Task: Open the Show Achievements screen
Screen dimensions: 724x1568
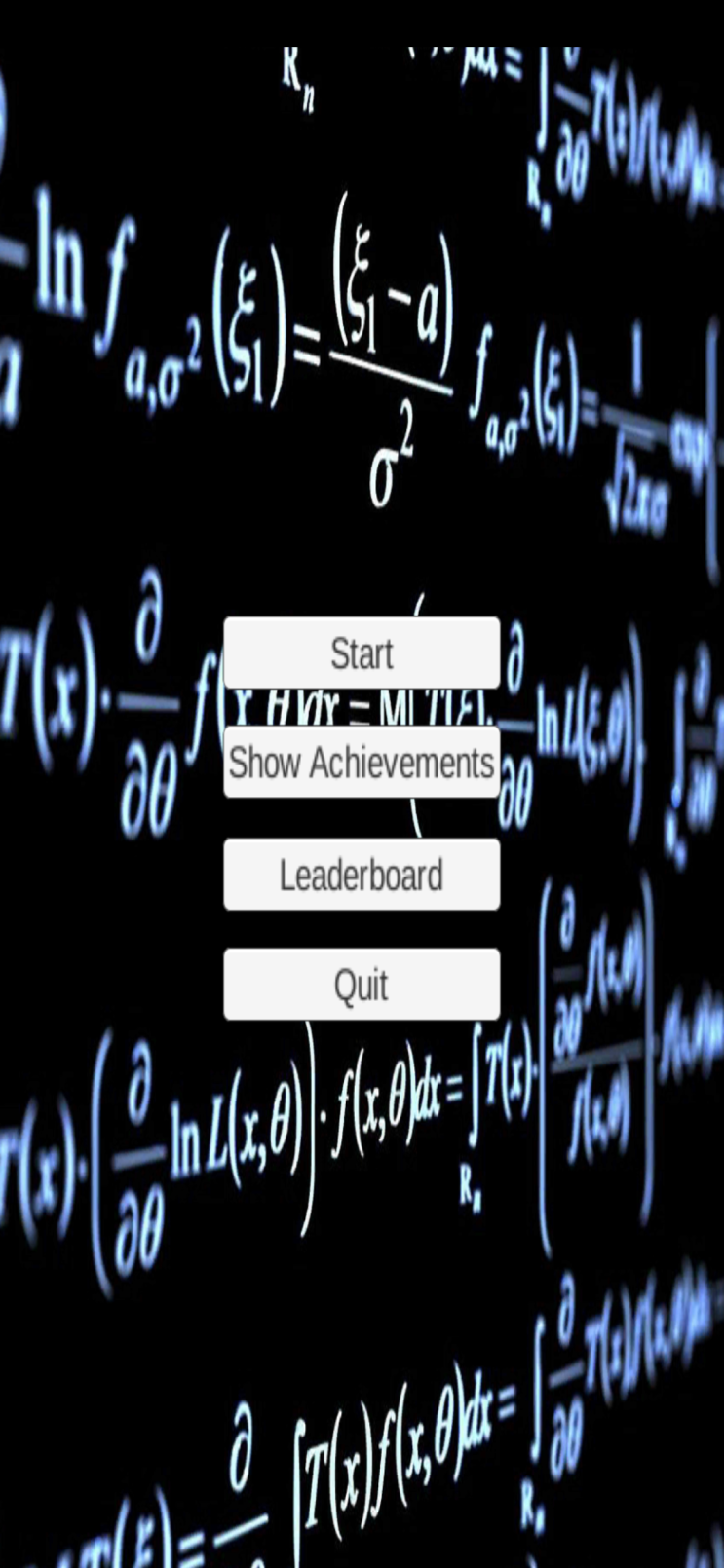Action: [x=362, y=764]
